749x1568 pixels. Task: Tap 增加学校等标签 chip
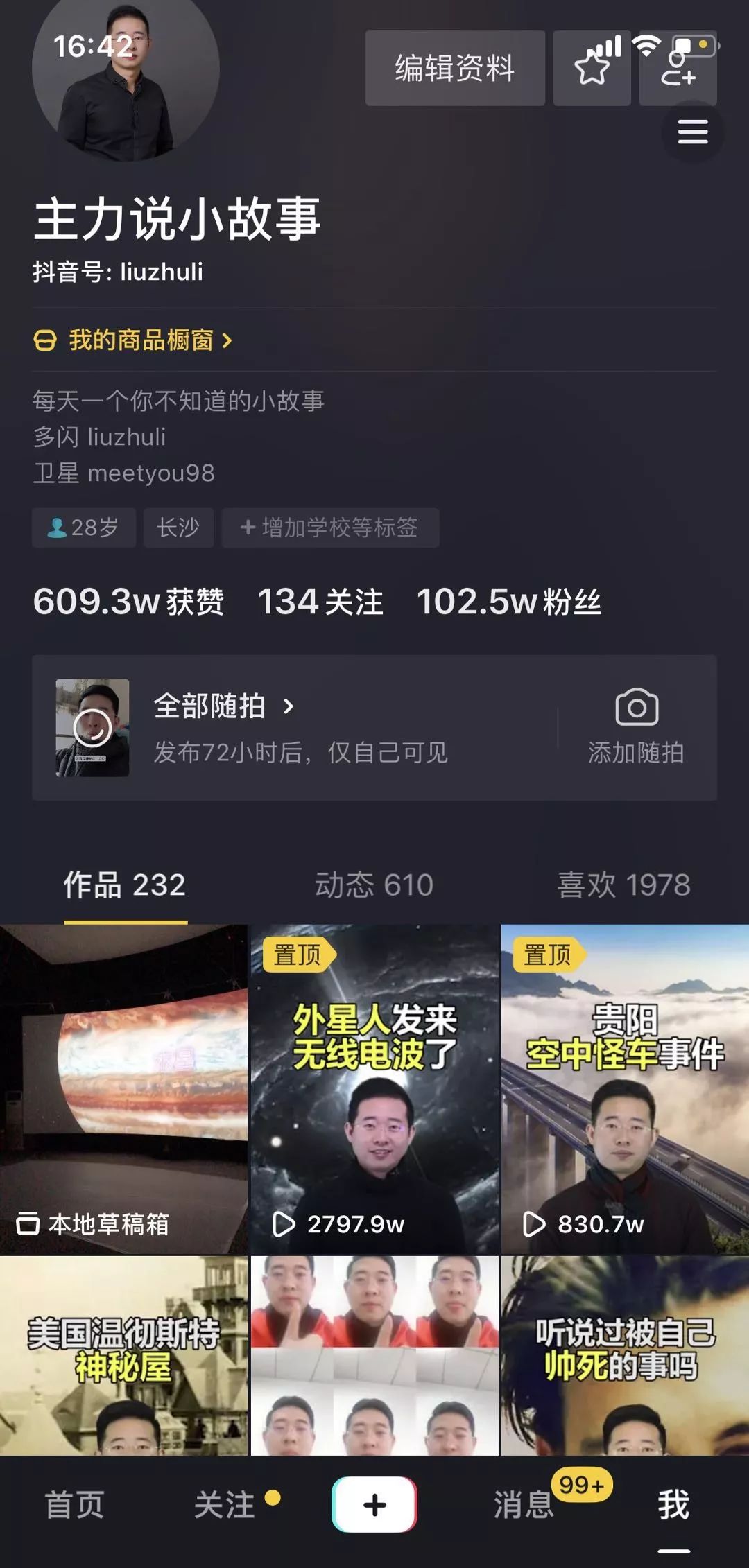(x=330, y=528)
